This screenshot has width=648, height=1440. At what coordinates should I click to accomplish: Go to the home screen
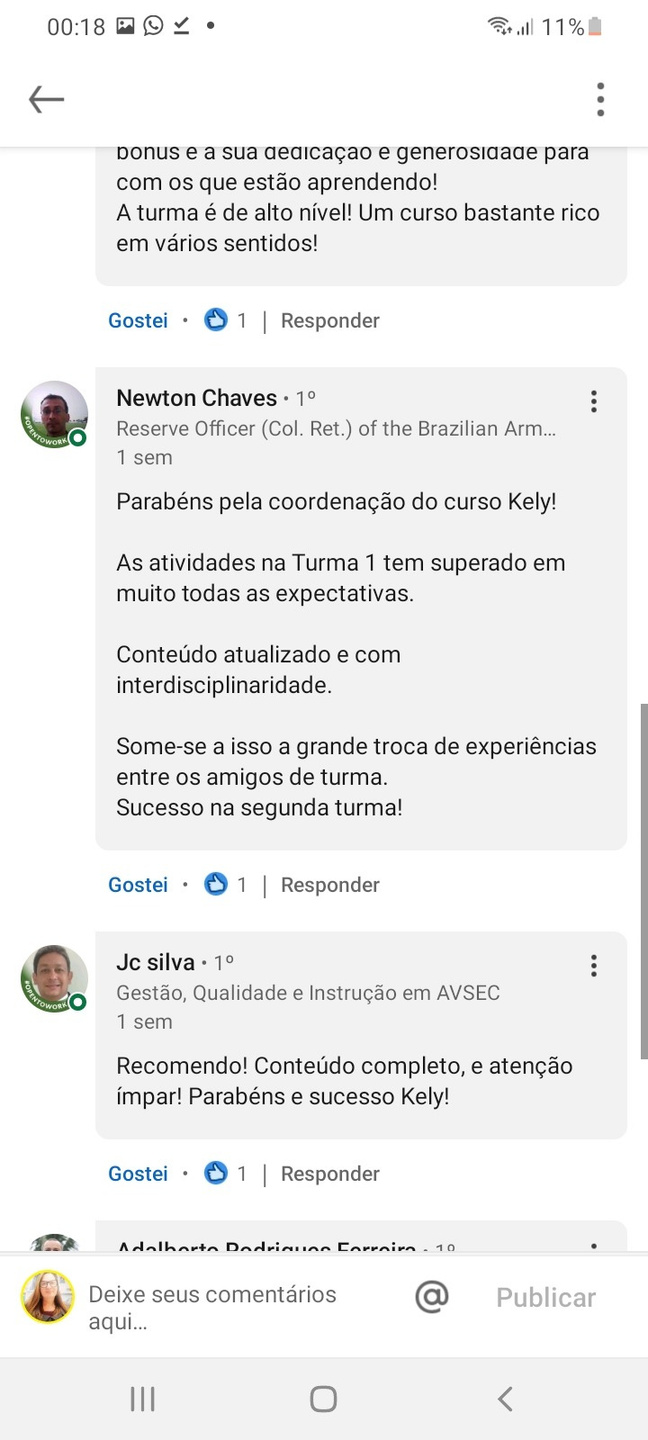coord(323,1399)
